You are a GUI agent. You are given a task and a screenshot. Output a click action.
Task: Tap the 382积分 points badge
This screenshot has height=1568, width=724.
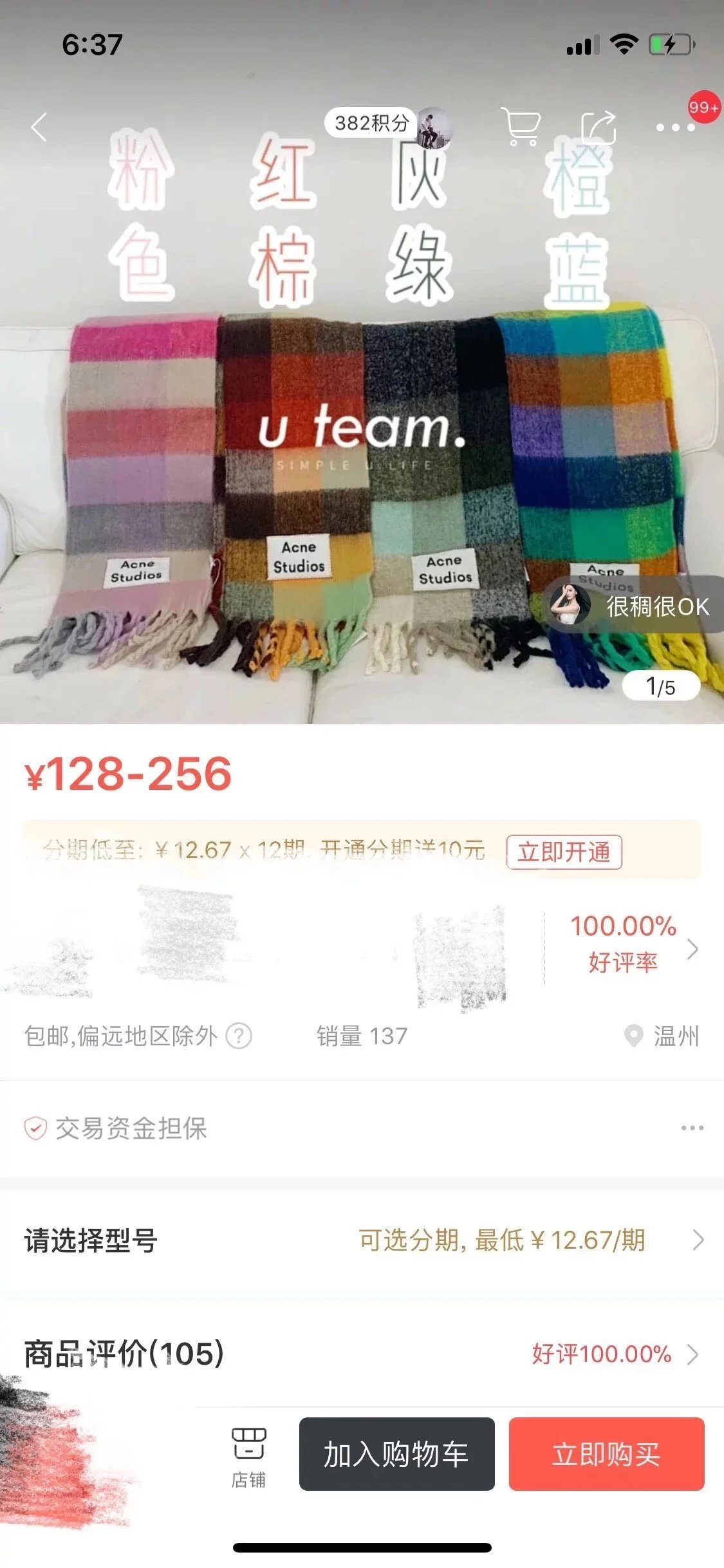click(372, 122)
